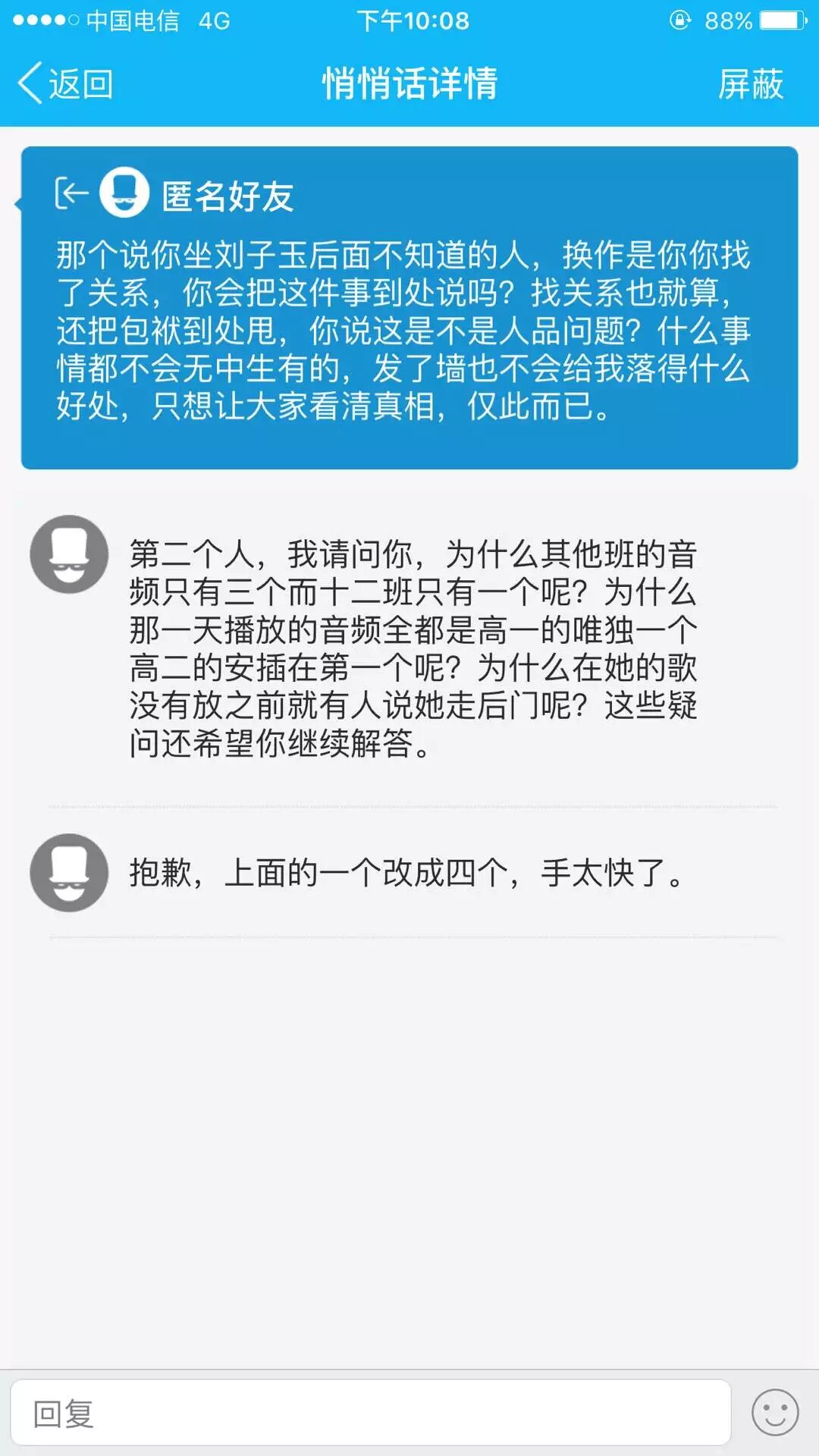
Task: Focus the 回复 reply input field
Action: pos(370,1413)
